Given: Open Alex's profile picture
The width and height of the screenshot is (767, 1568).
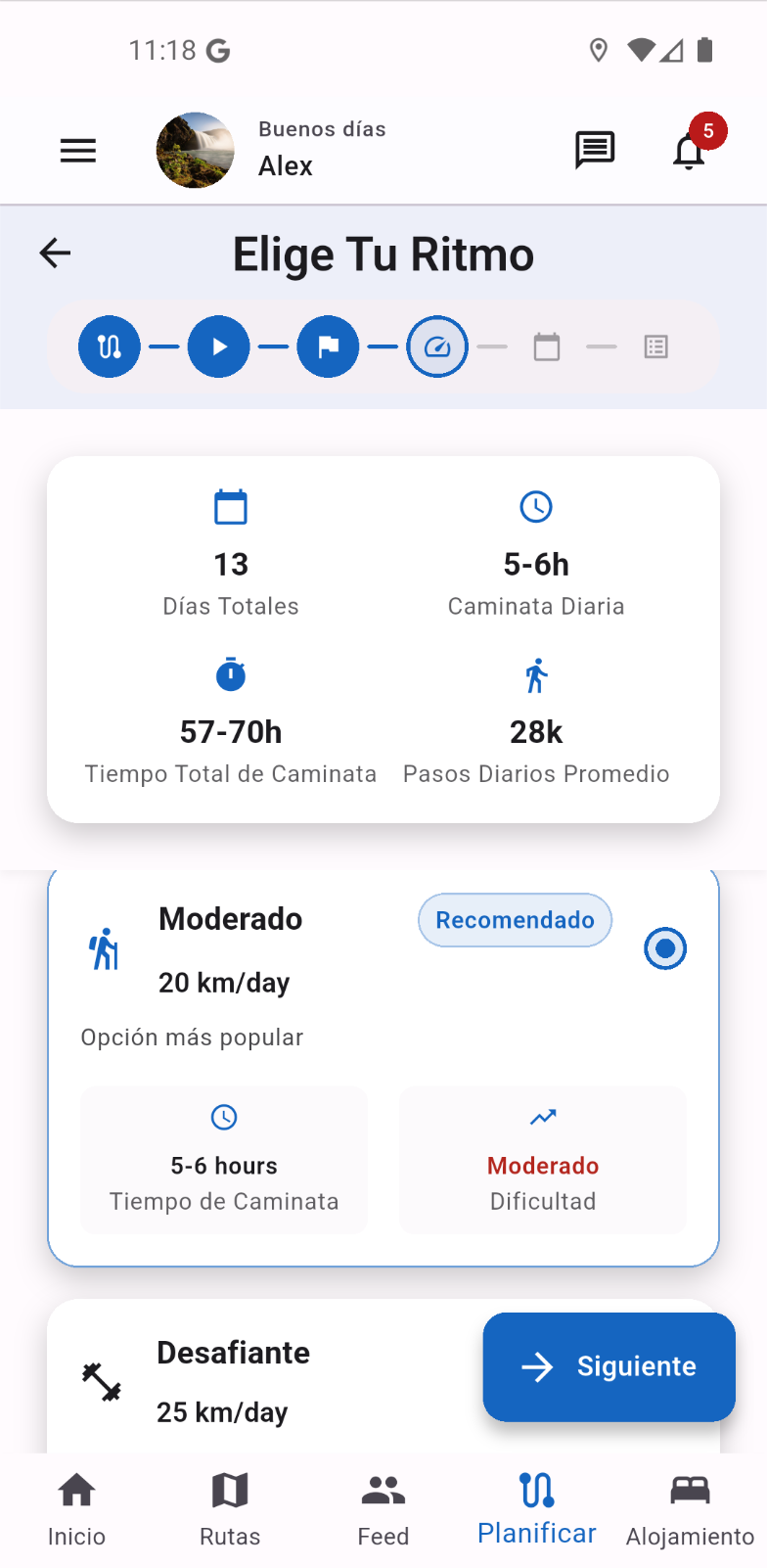Looking at the screenshot, I should [x=196, y=150].
